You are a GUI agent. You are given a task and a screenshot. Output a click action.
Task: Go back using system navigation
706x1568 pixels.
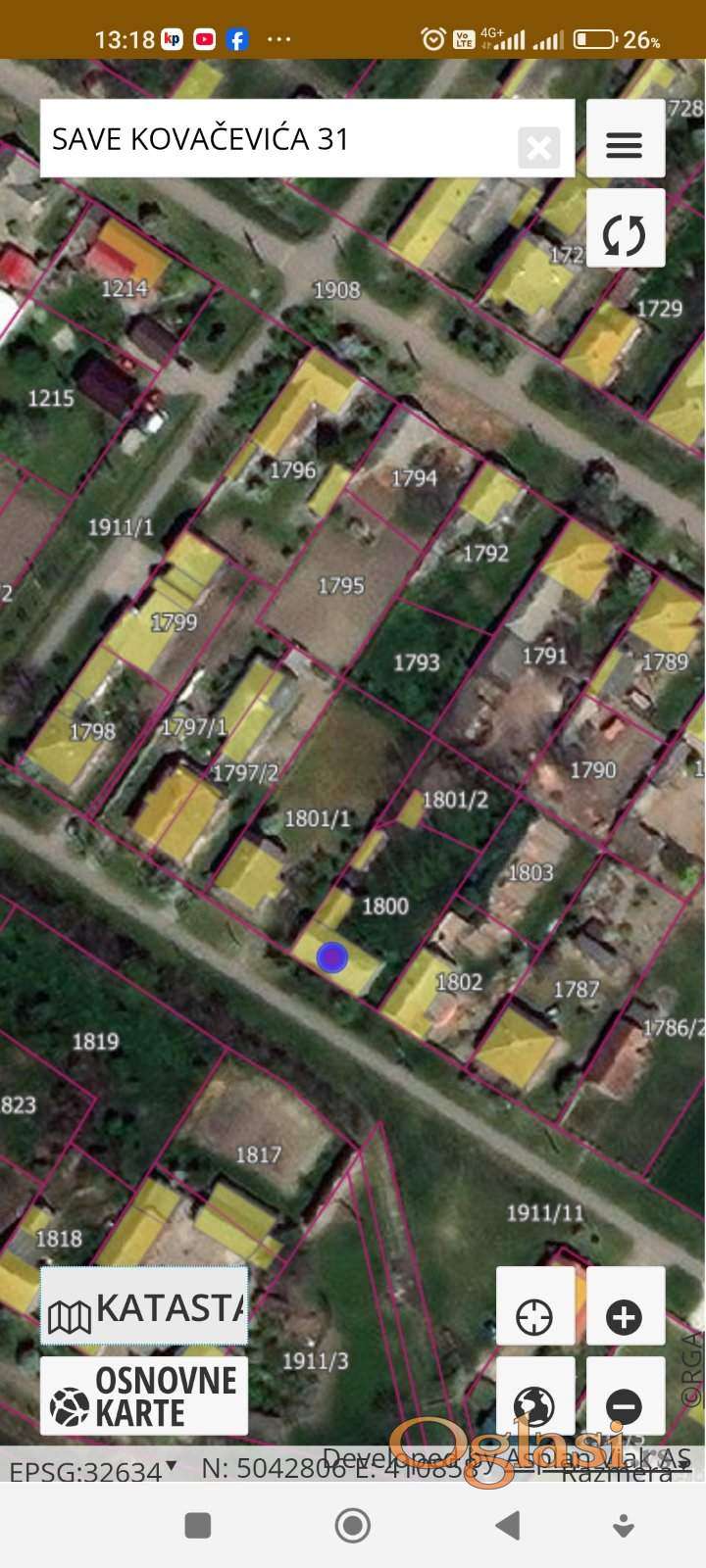[x=507, y=1526]
